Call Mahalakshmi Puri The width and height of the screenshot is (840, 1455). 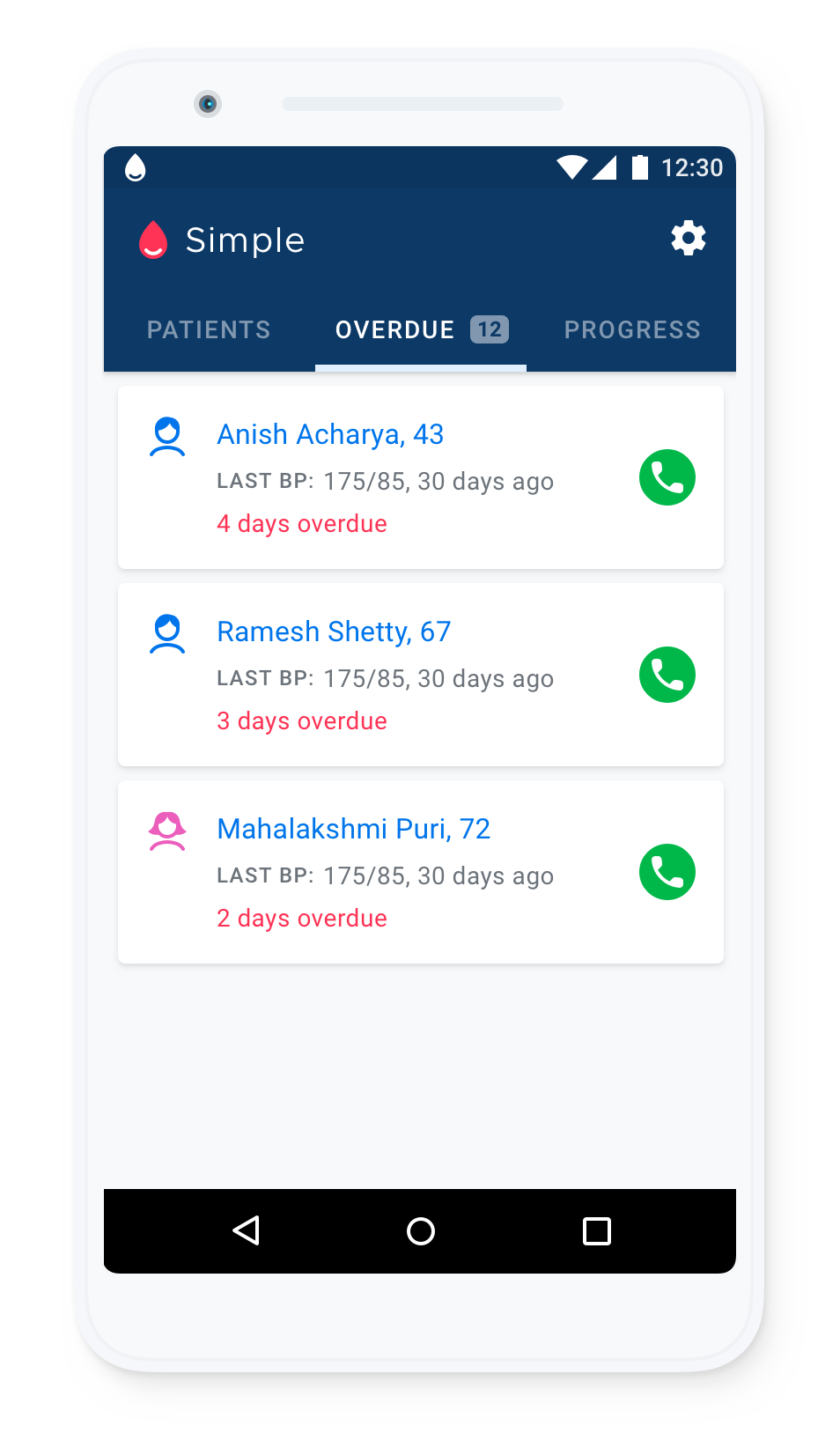pos(667,872)
